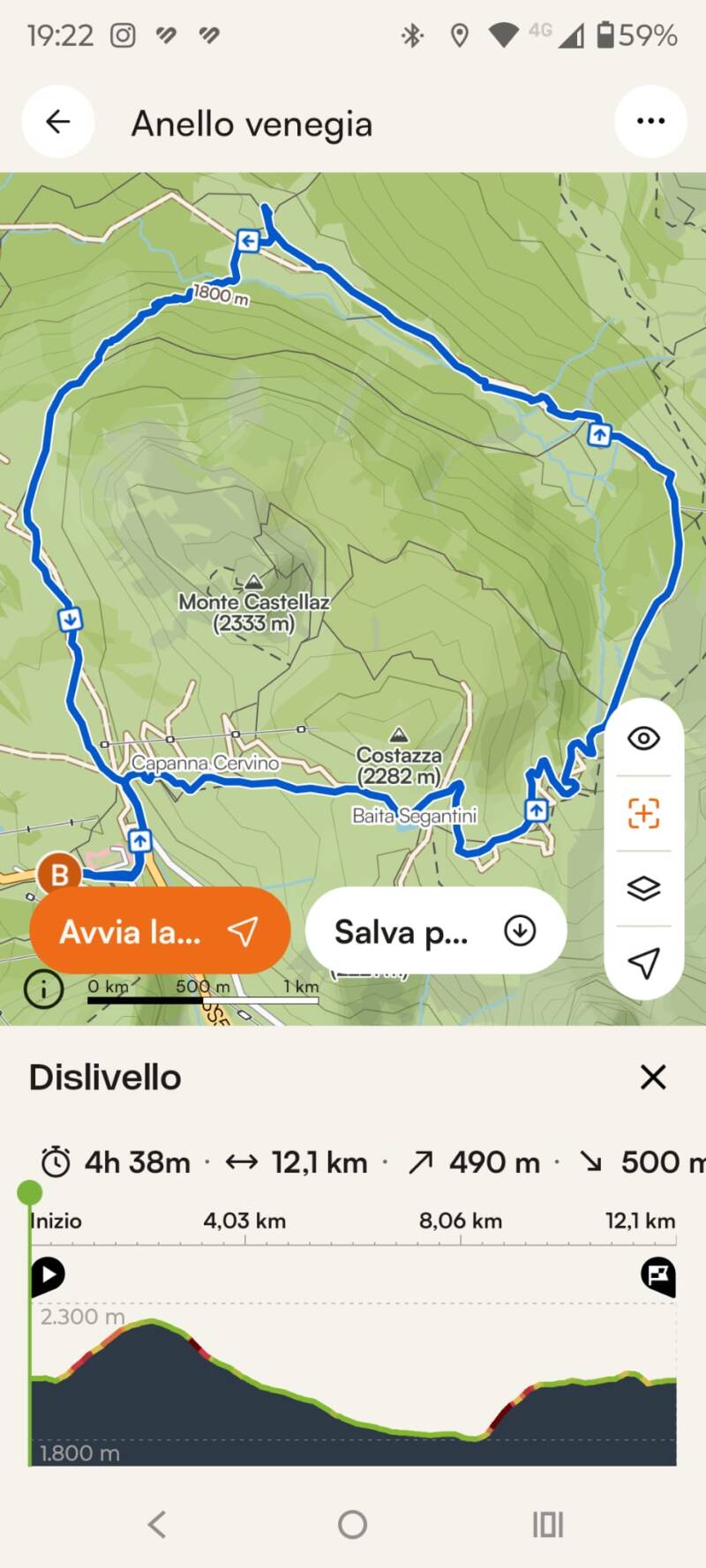Viewport: 706px width, 1568px height.
Task: Tap the start play marker on elevation chart
Action: pyautogui.click(x=48, y=1275)
